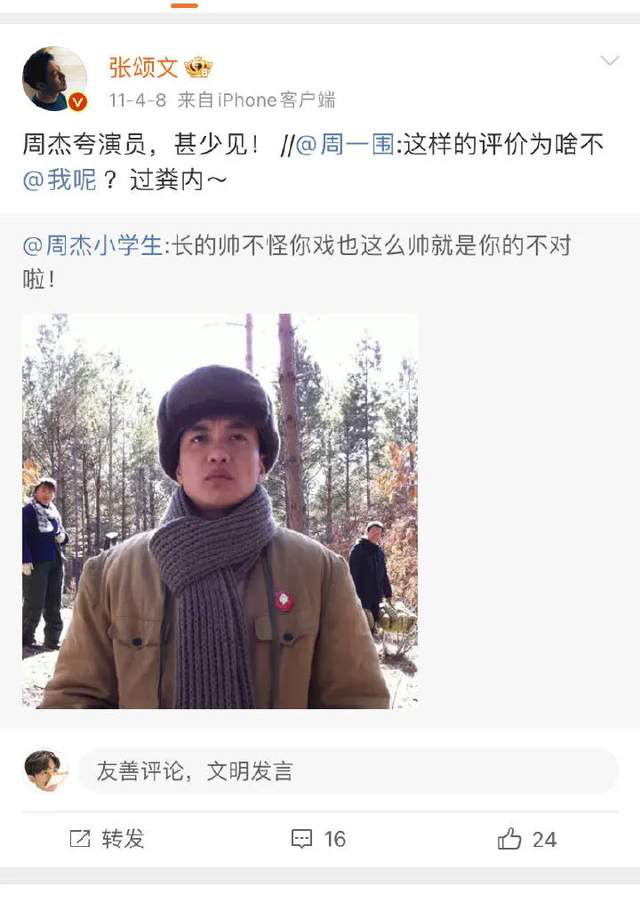Viewport: 640px width, 902px height.
Task: Open the @周杰小学生 mention link
Action: pyautogui.click(x=92, y=245)
